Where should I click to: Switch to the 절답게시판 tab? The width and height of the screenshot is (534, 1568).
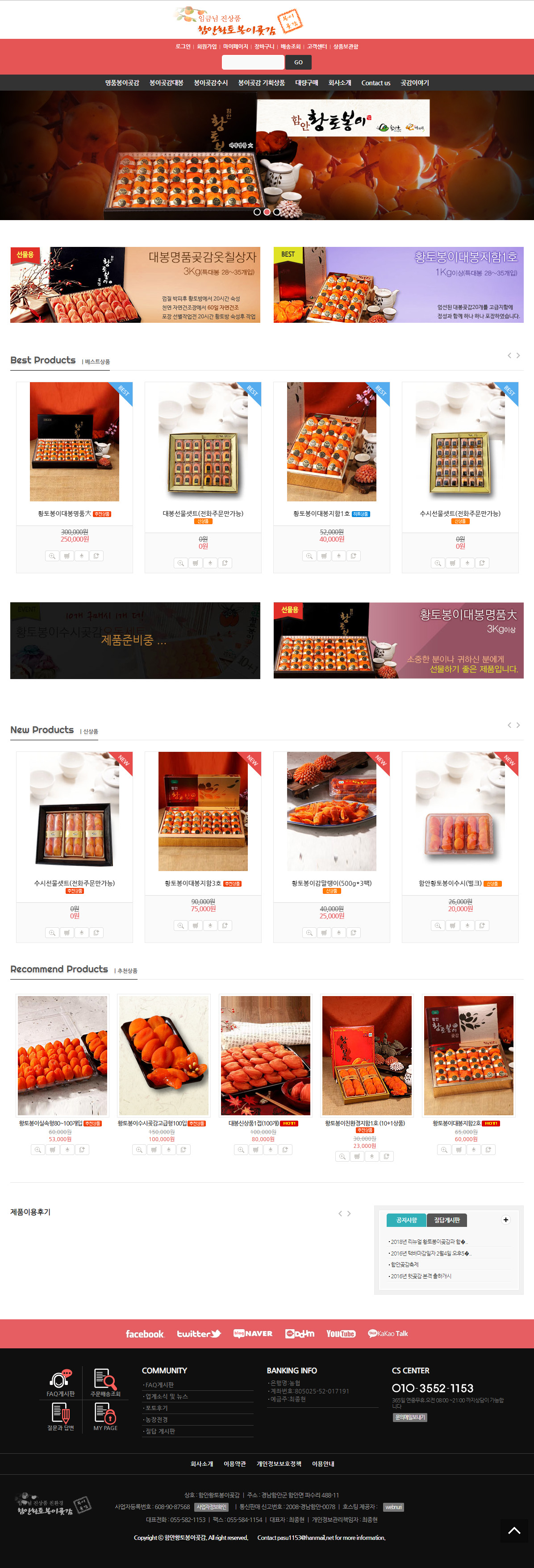(447, 1220)
